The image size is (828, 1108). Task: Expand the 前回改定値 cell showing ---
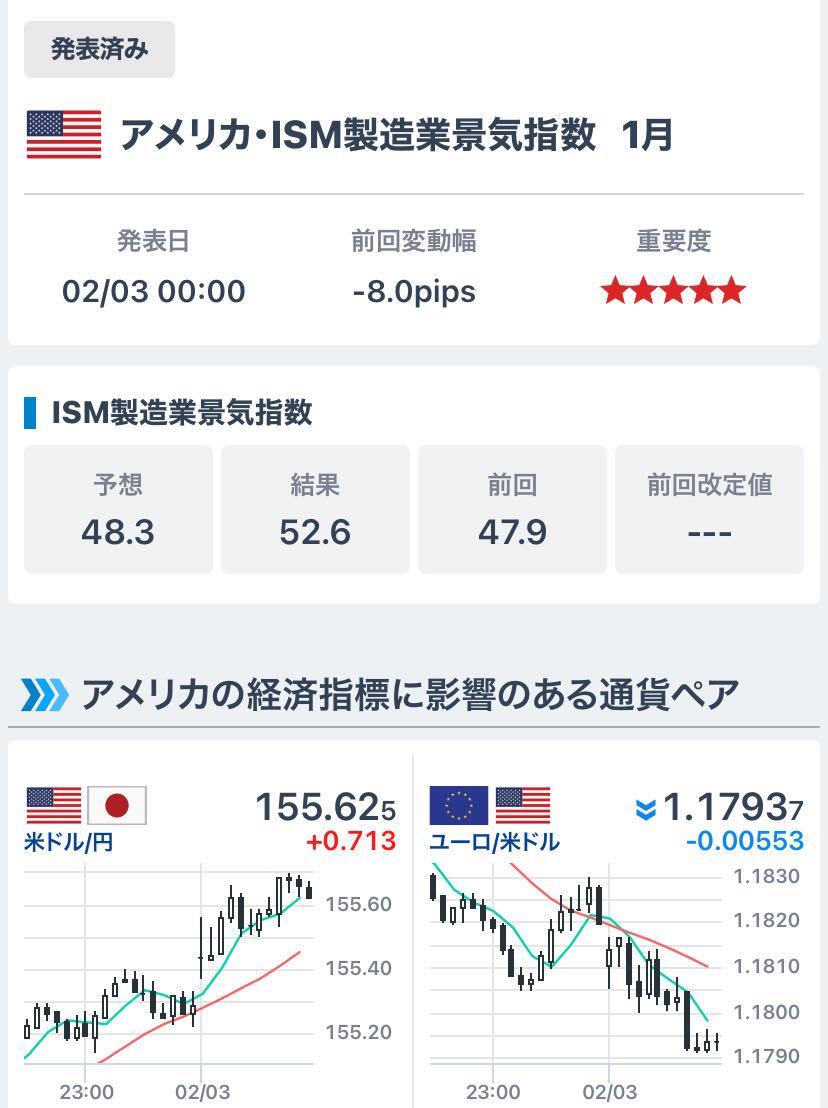[709, 531]
